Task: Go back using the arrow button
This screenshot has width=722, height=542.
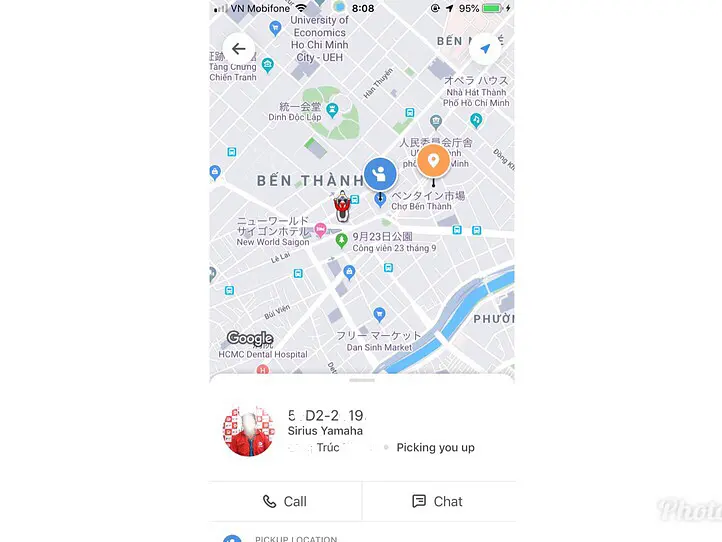Action: pos(239,49)
